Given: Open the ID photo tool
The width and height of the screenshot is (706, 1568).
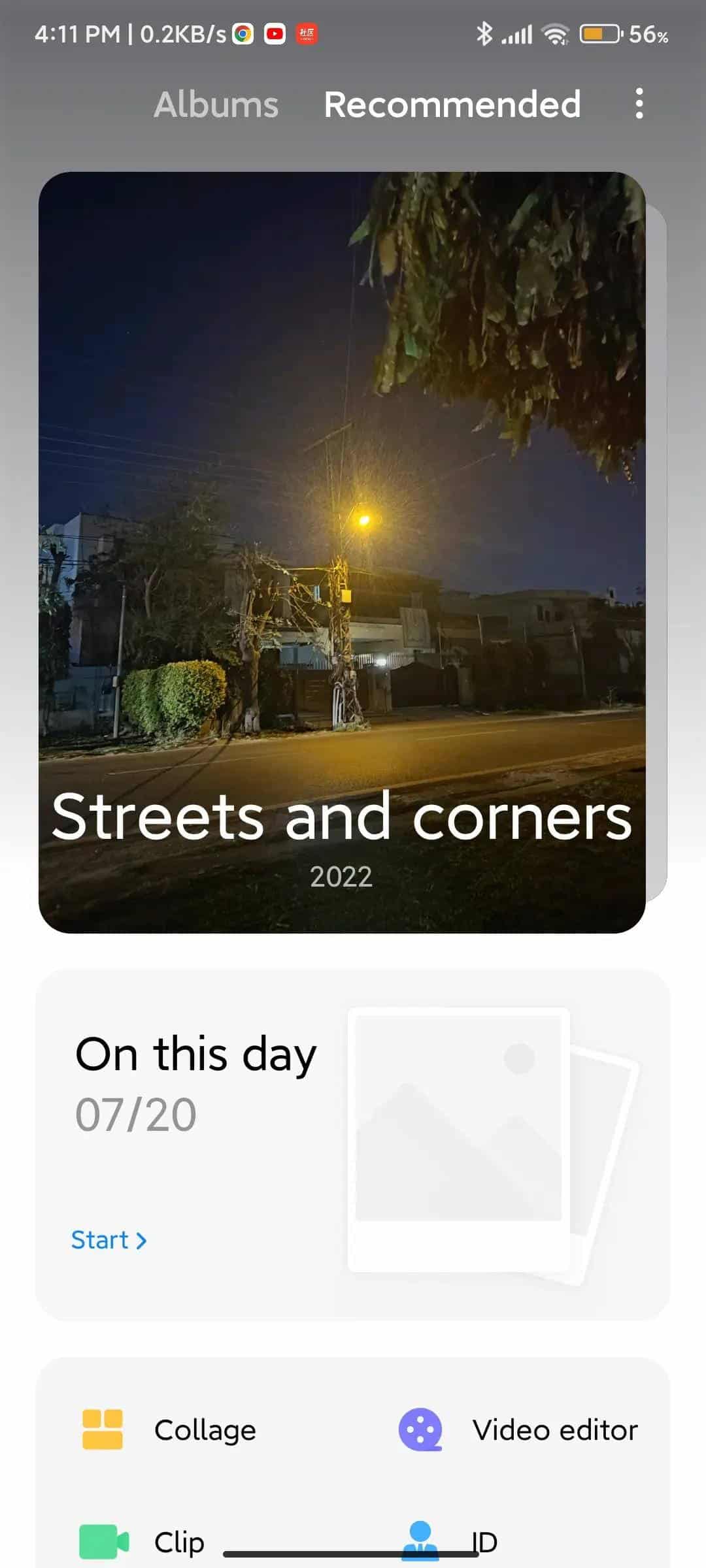Looking at the screenshot, I should point(451,1541).
